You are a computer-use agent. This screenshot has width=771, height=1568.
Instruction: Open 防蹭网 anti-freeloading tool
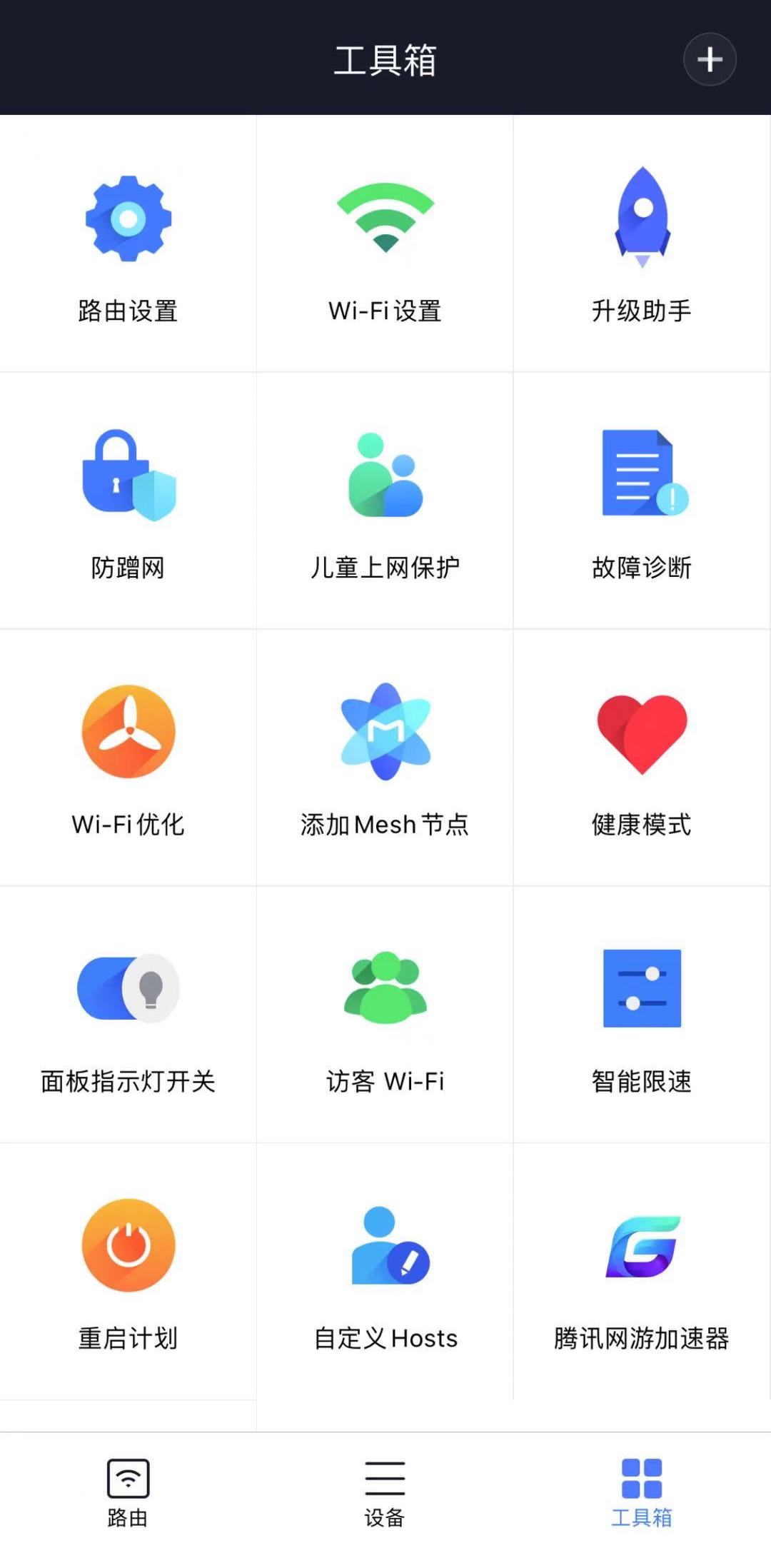pyautogui.click(x=128, y=500)
